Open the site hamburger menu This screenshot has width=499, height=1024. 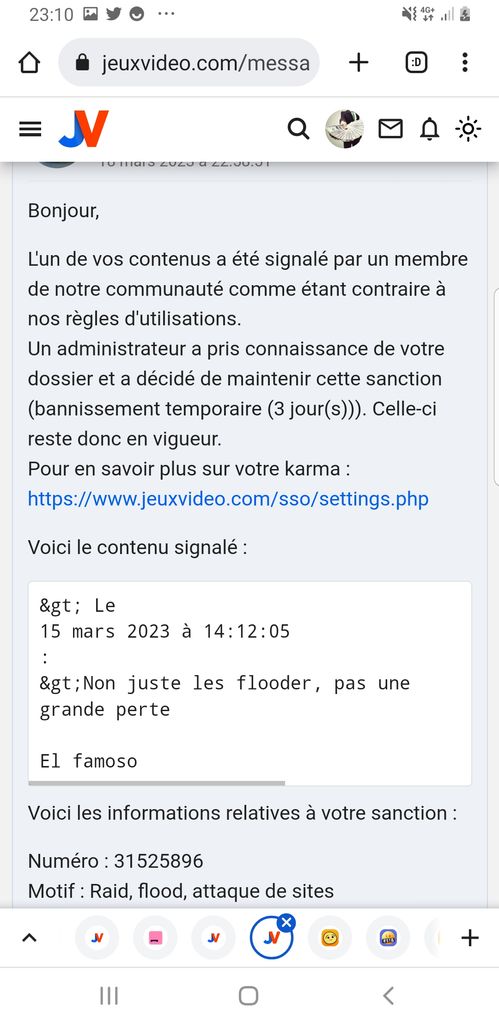[x=30, y=129]
